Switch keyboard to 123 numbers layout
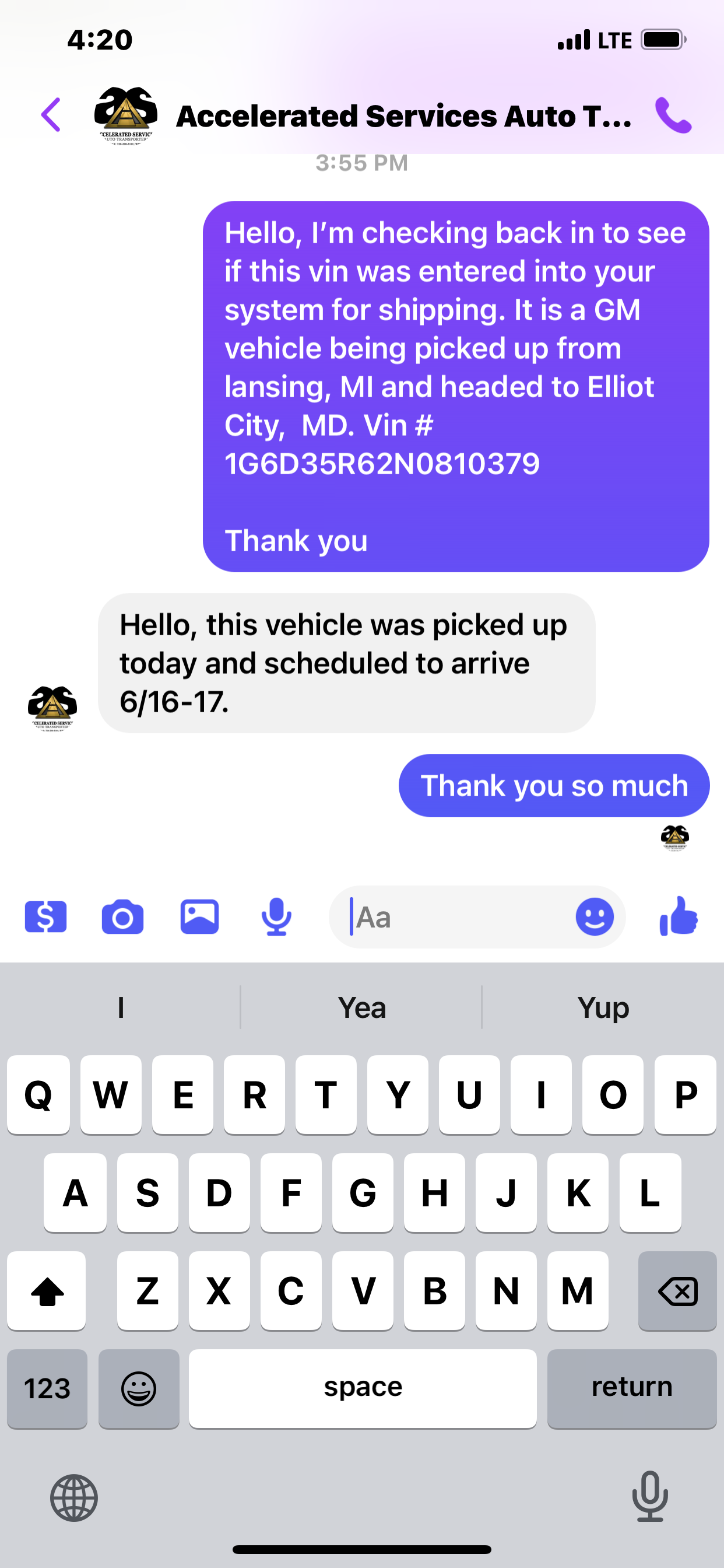Viewport: 724px width, 1568px height. tap(47, 1388)
